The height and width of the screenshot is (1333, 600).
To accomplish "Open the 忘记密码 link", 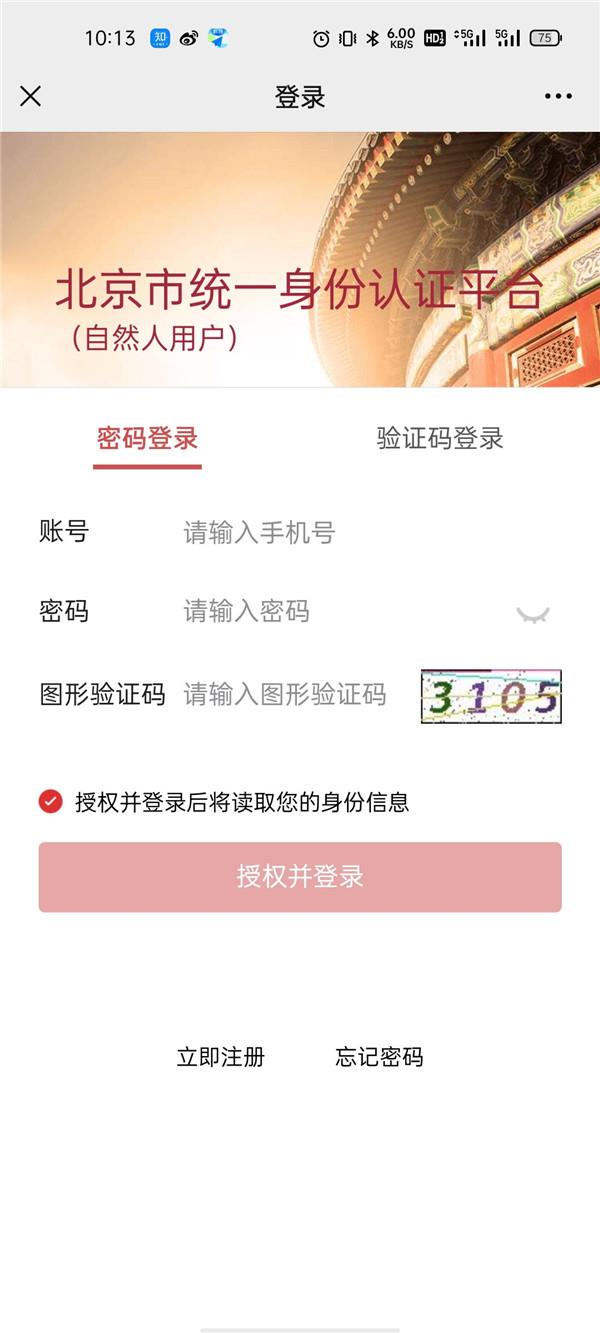I will [379, 1057].
